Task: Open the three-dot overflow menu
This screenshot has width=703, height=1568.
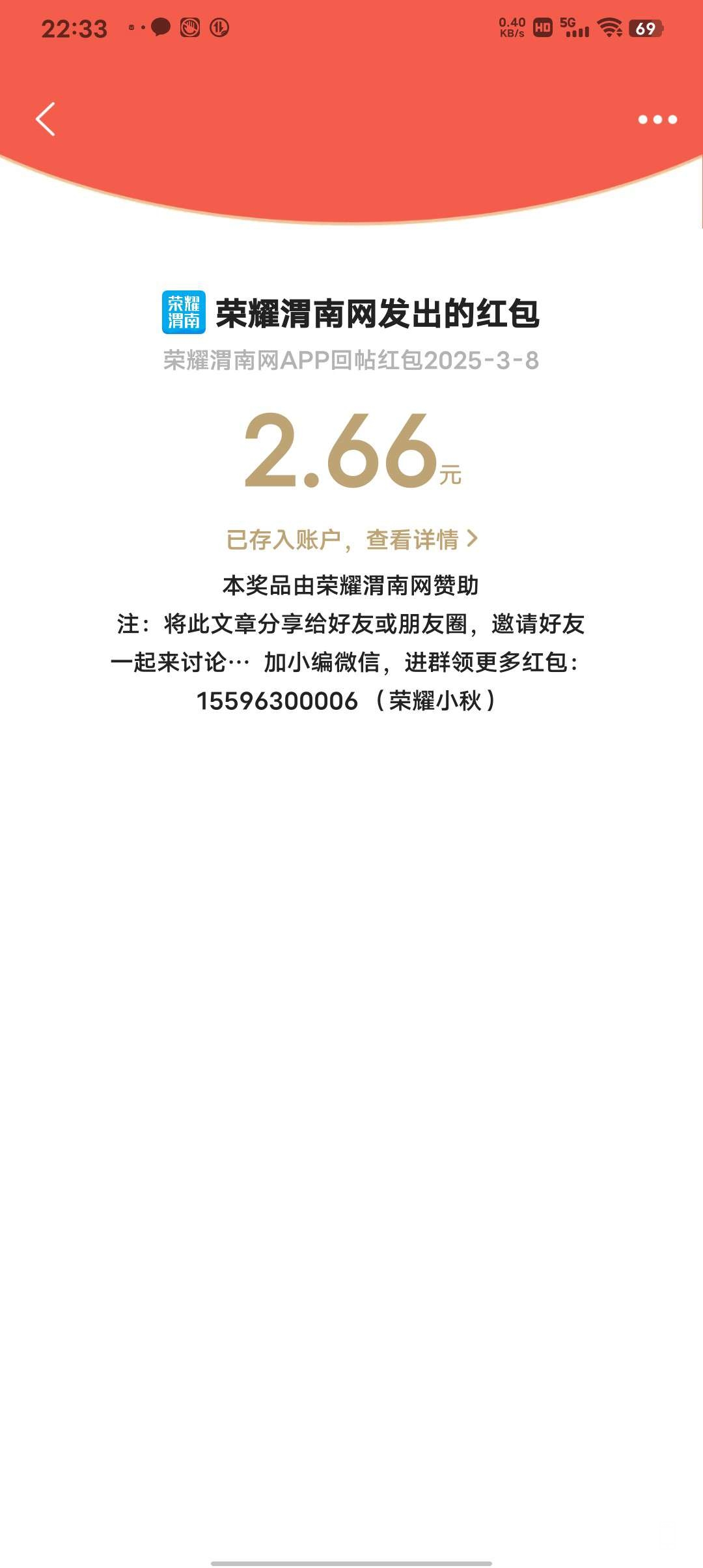Action: 657,119
